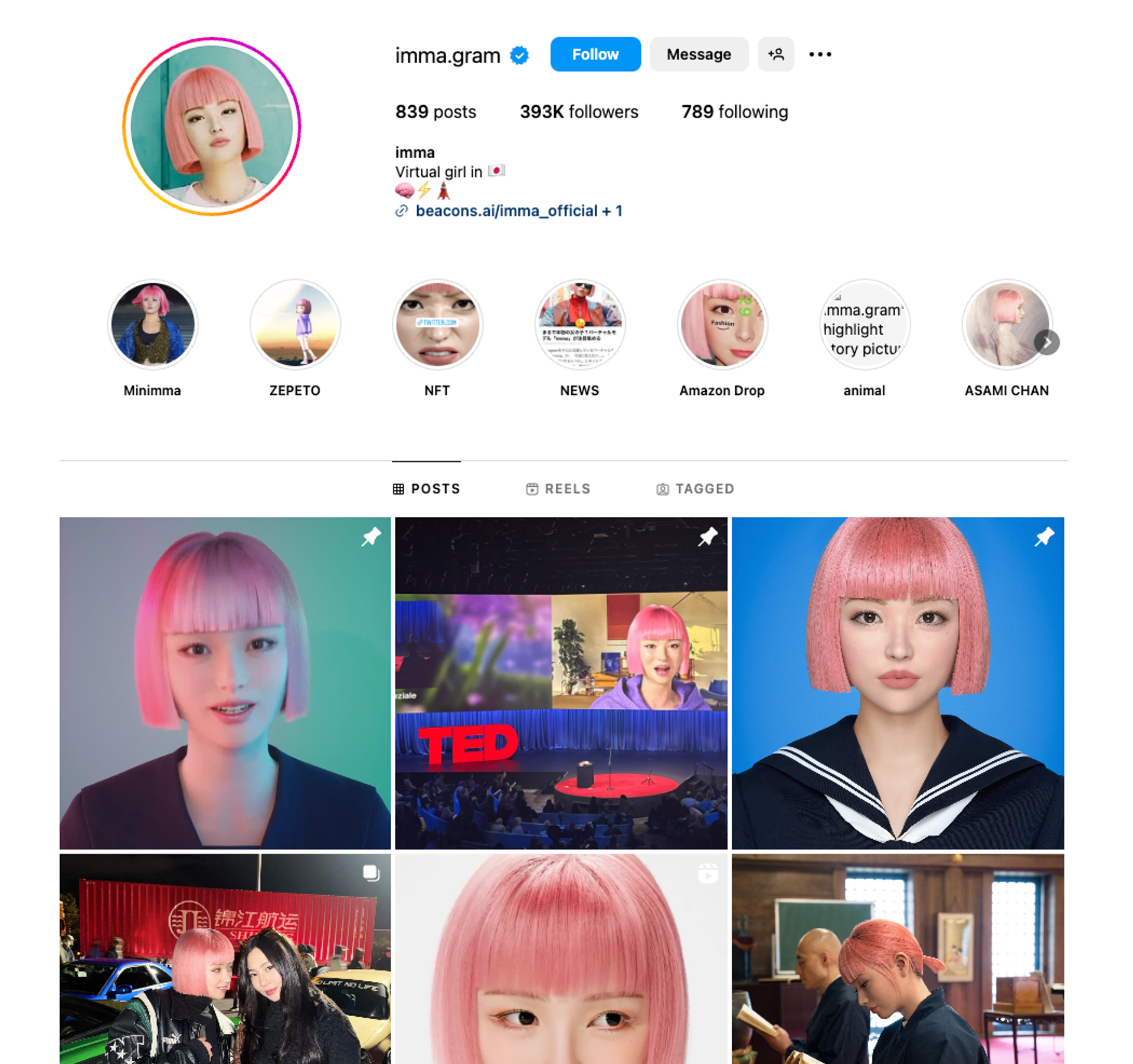
Task: Open the animal highlight
Action: tap(864, 325)
